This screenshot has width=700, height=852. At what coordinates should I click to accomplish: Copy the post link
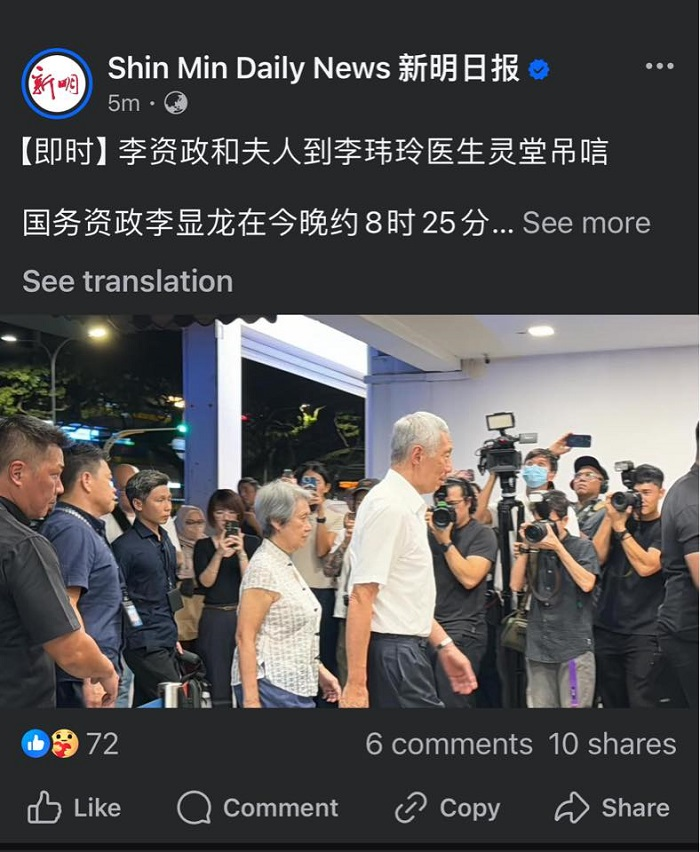click(x=447, y=807)
